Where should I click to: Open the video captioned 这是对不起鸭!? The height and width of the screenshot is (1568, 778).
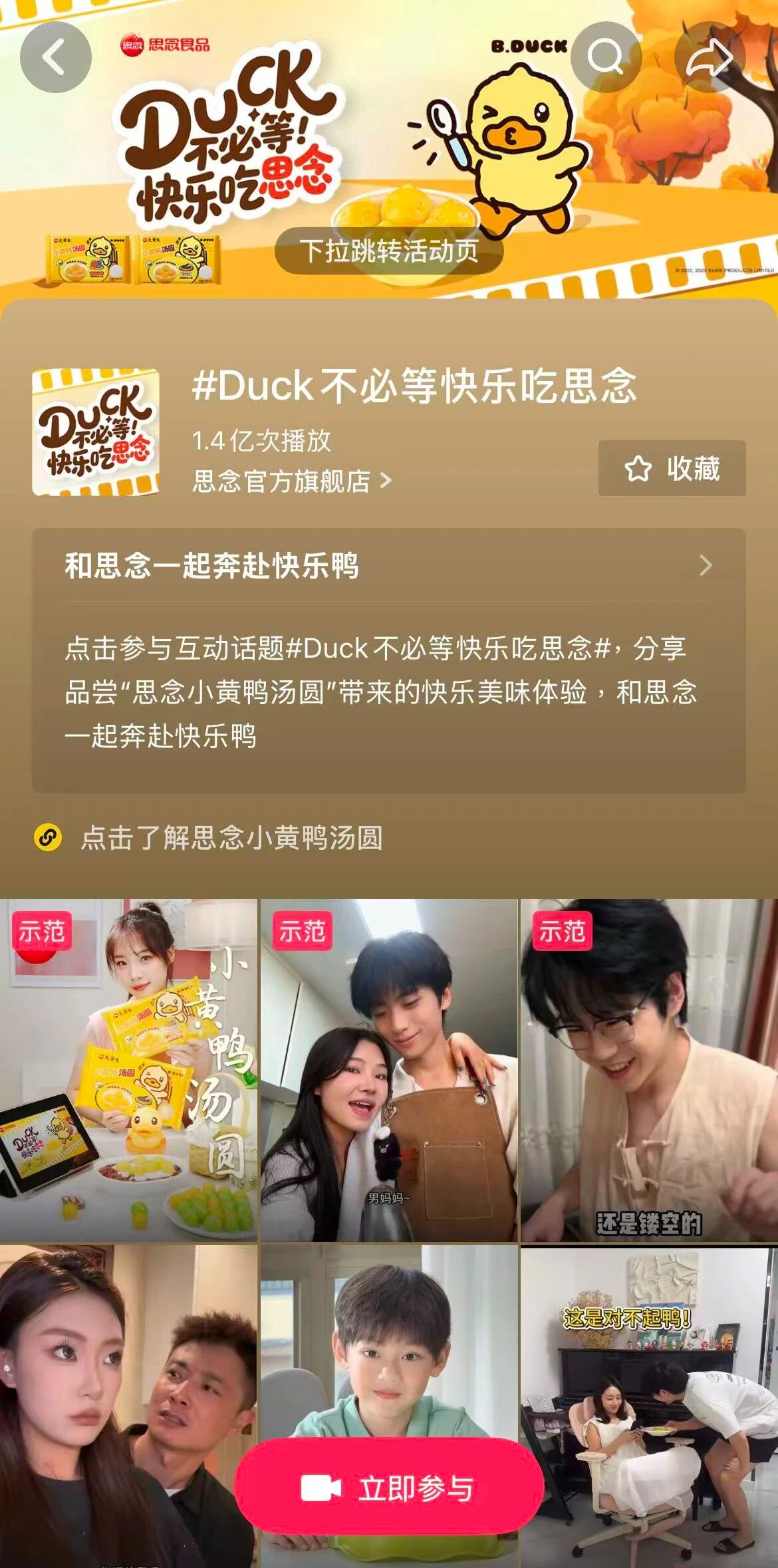649,1403
